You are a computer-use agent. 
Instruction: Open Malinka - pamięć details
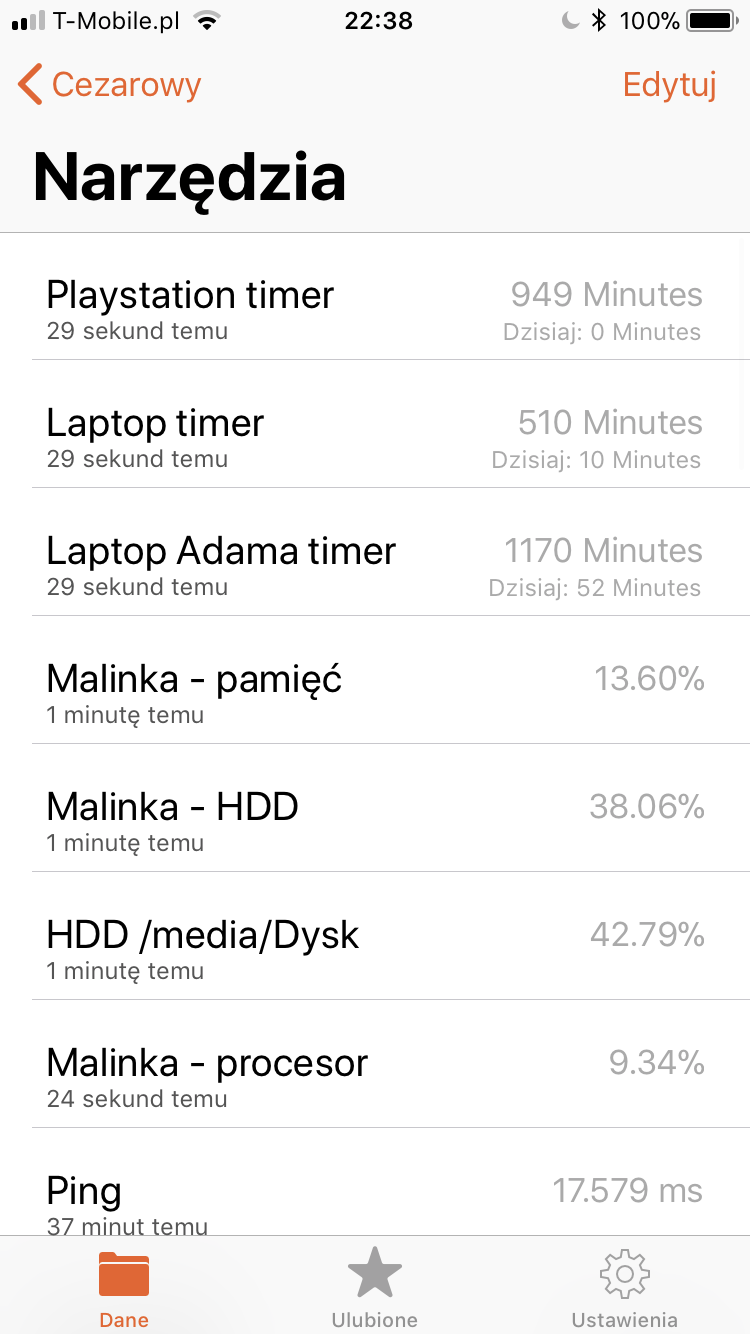pos(375,681)
